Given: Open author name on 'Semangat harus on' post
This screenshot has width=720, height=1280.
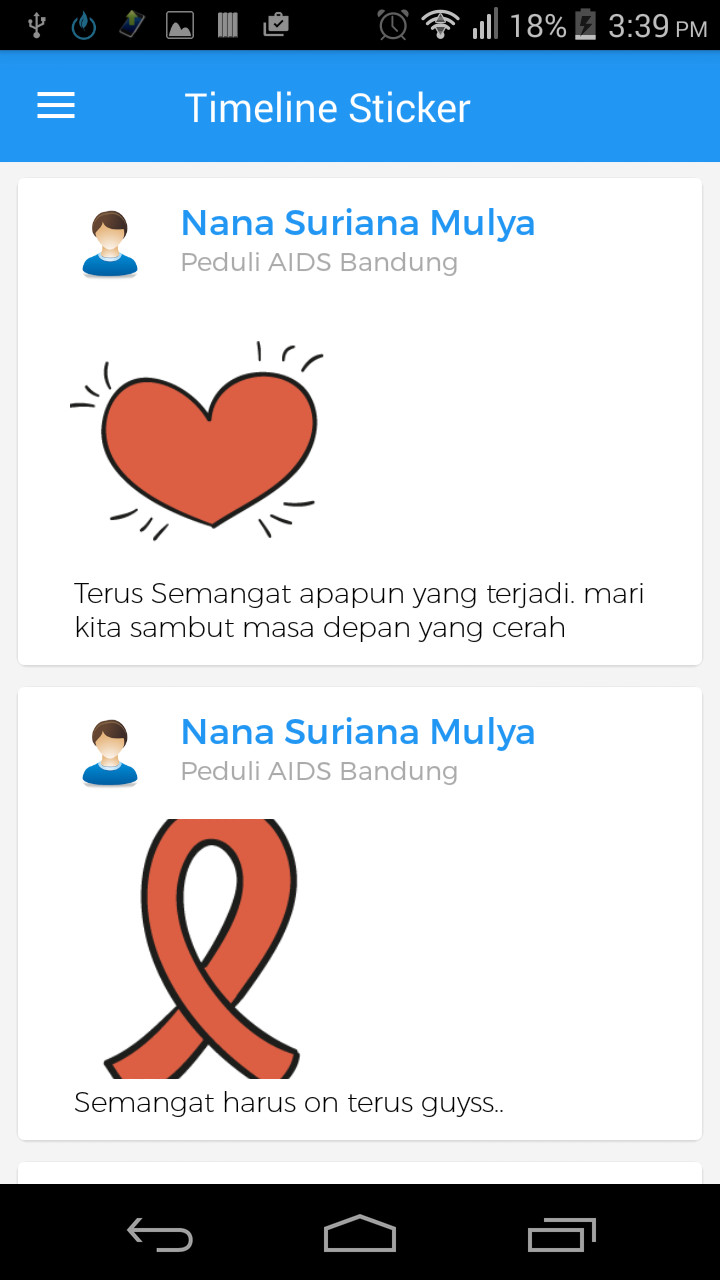Looking at the screenshot, I should tap(357, 732).
